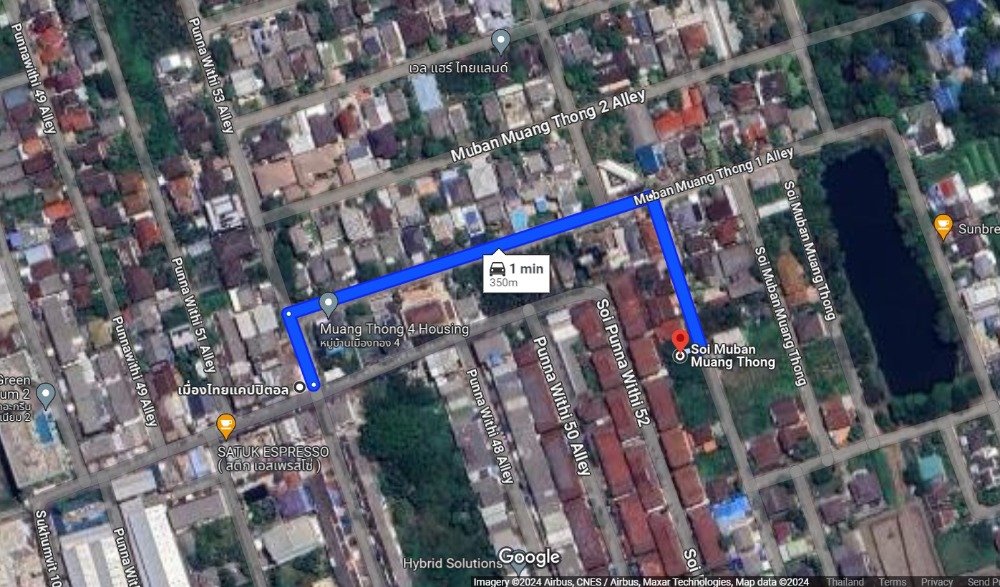Open the SATUK ESPRESSO cafe marker
The width and height of the screenshot is (1000, 587).
tap(226, 426)
